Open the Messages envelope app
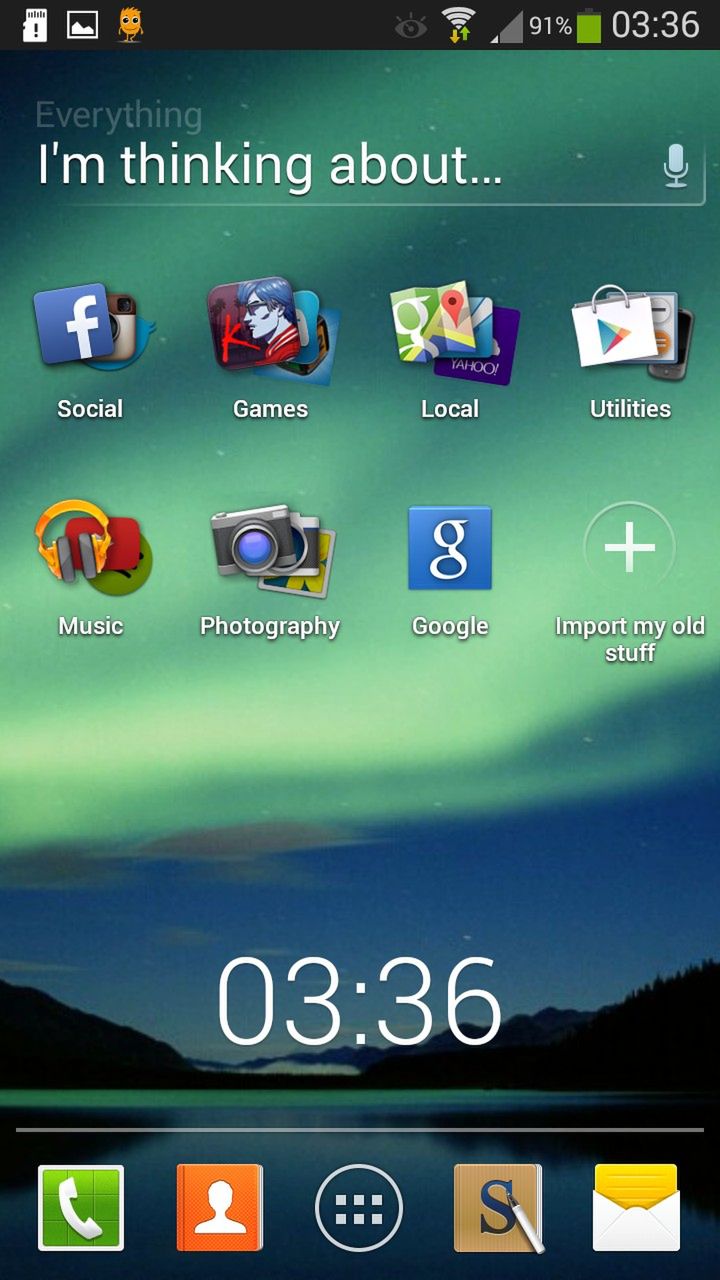720x1280 pixels. point(636,1208)
